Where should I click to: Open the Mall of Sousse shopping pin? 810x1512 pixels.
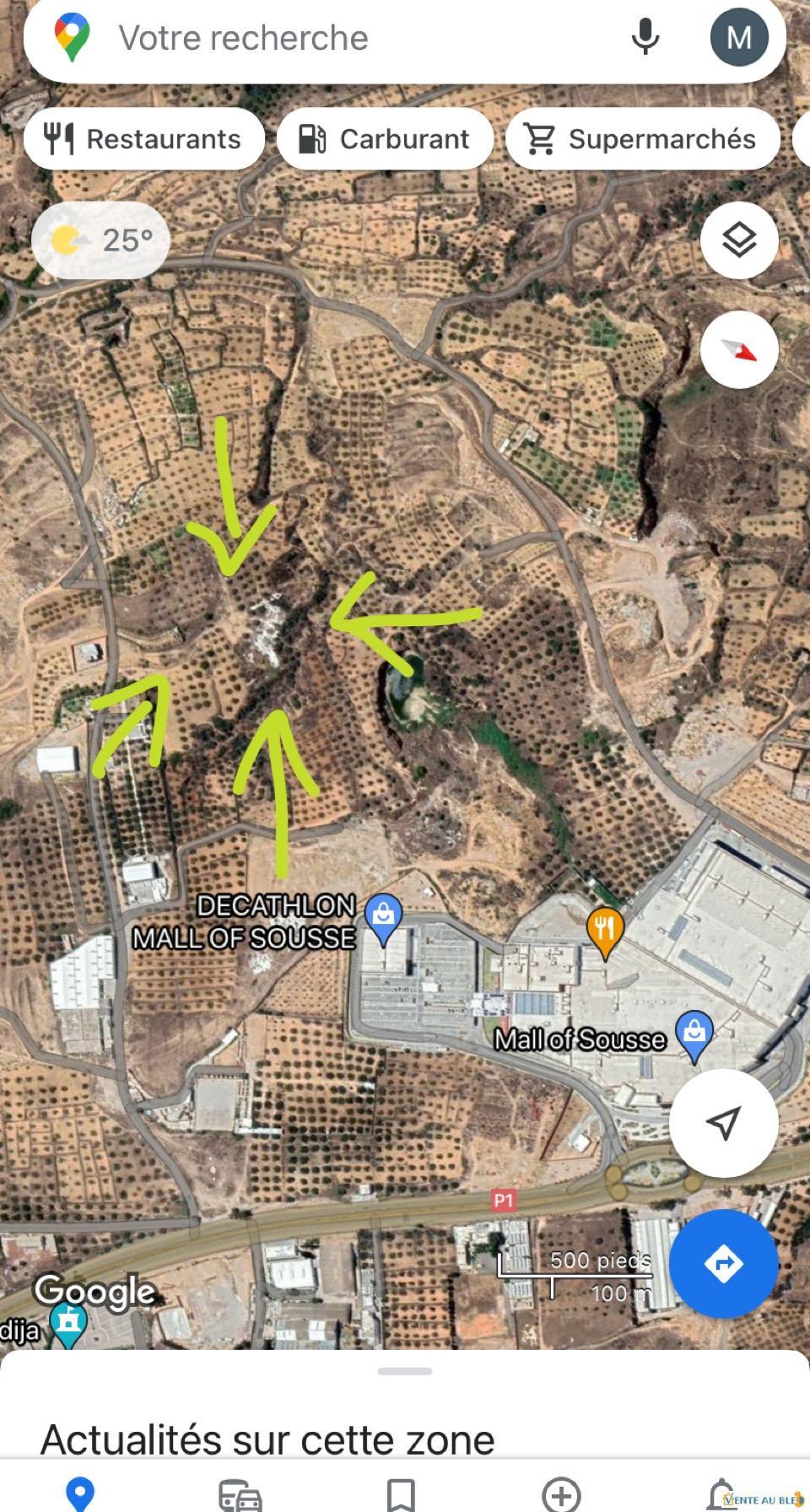694,1036
